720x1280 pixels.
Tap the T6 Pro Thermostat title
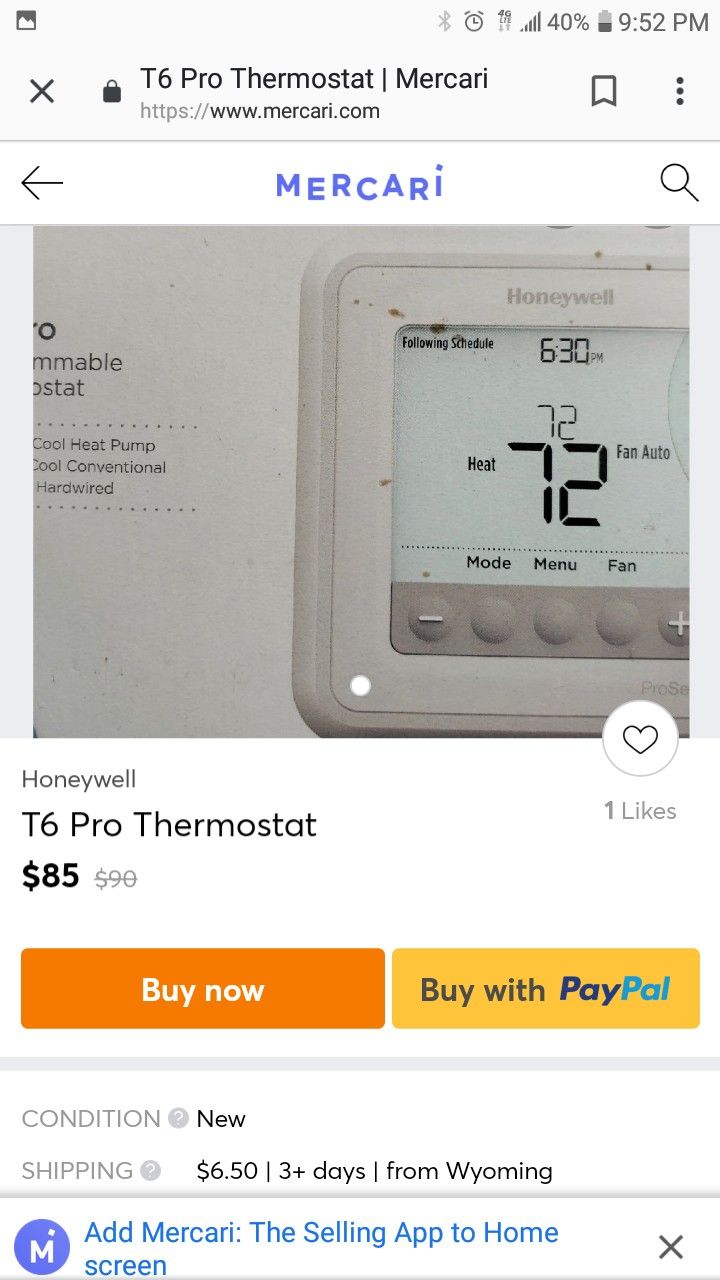(x=169, y=824)
